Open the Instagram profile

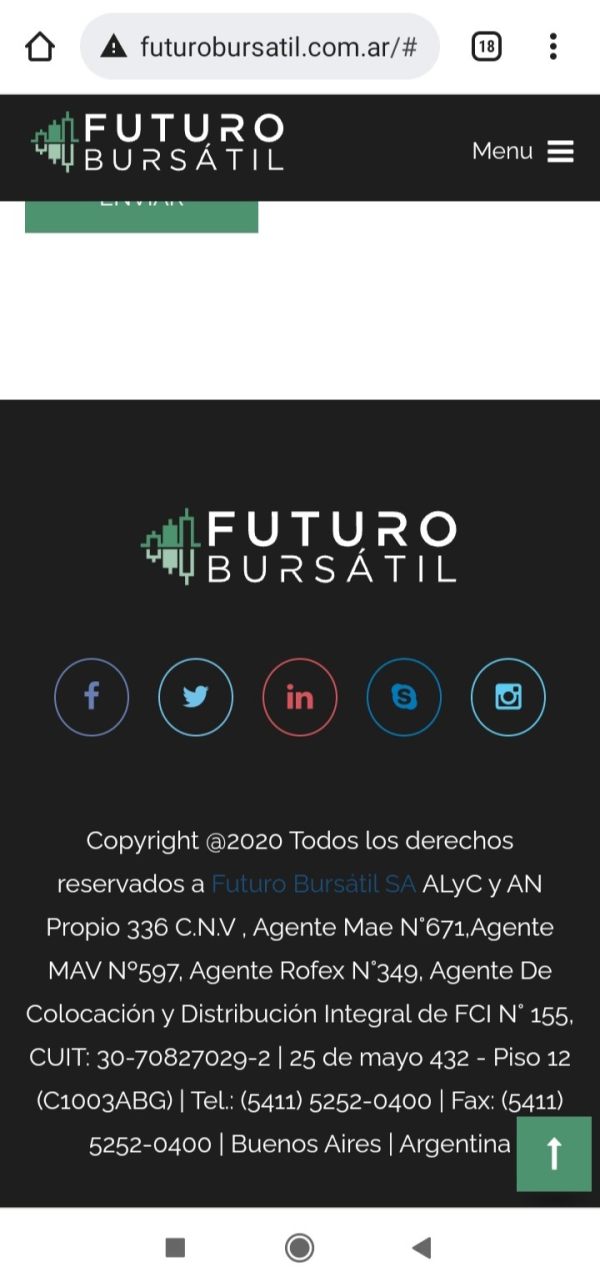point(508,696)
